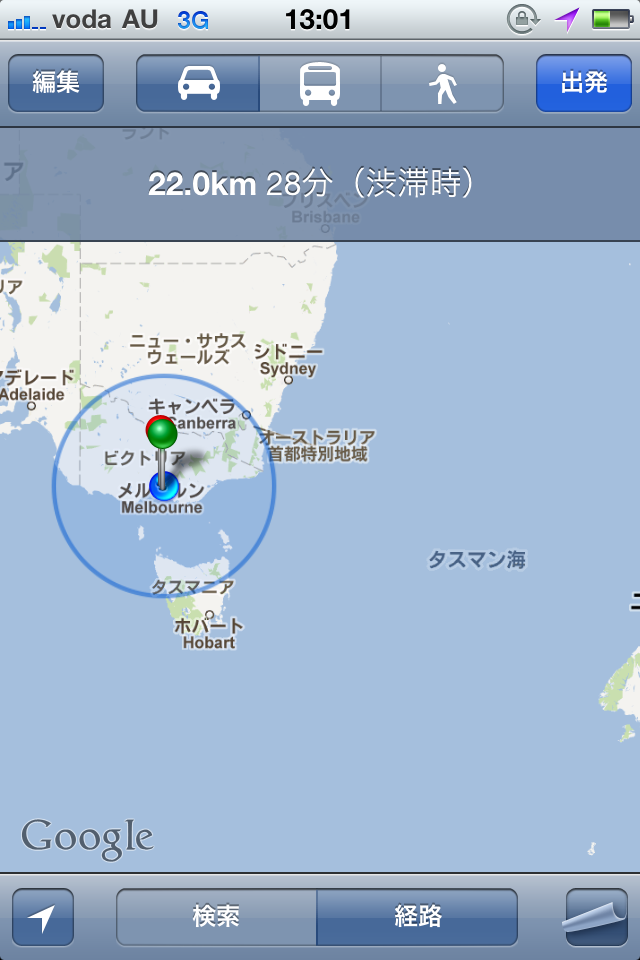This screenshot has height=960, width=640.
Task: Switch to walking directions mode
Action: (x=442, y=83)
